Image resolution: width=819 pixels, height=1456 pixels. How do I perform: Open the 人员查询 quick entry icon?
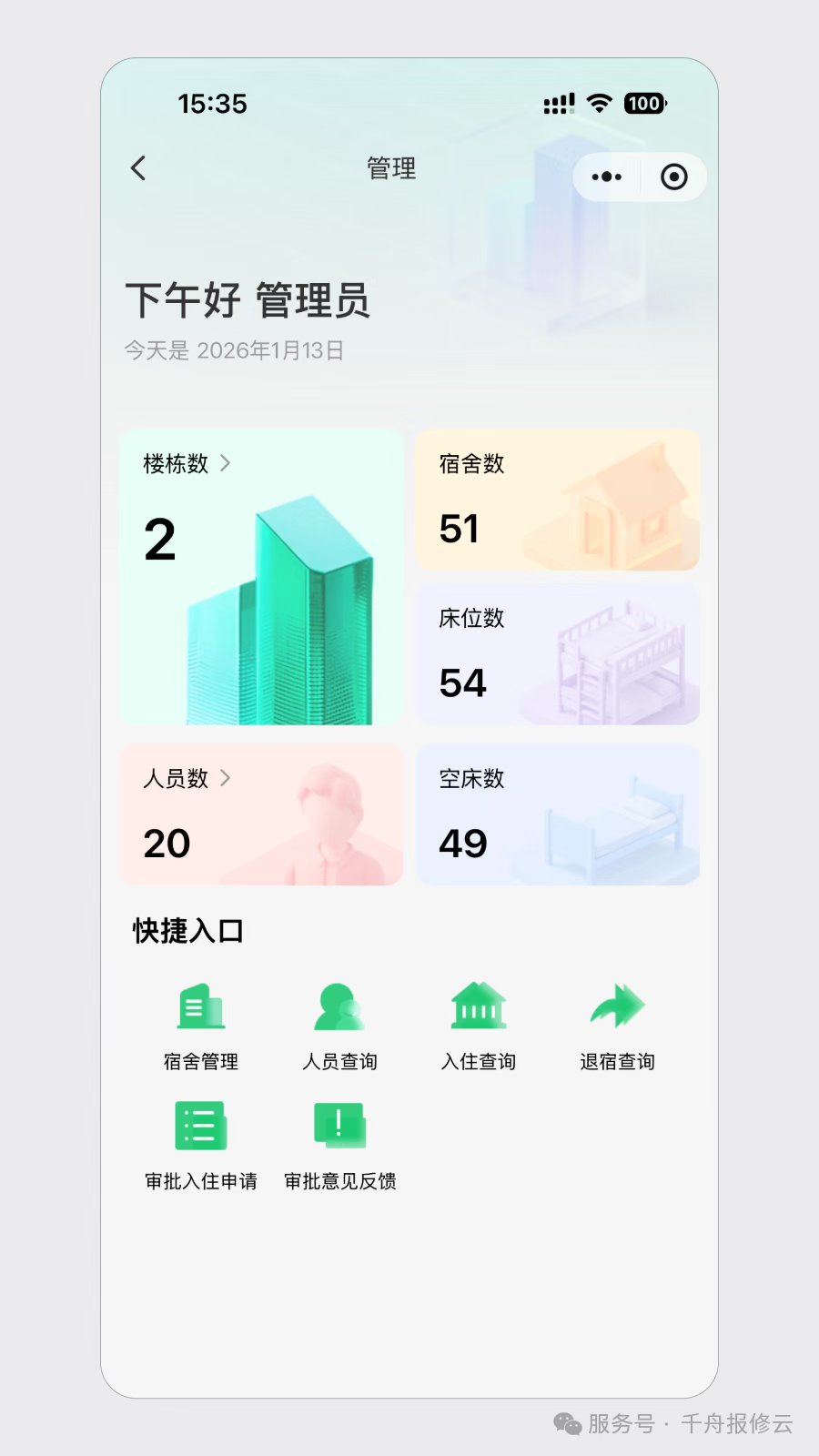click(339, 1006)
